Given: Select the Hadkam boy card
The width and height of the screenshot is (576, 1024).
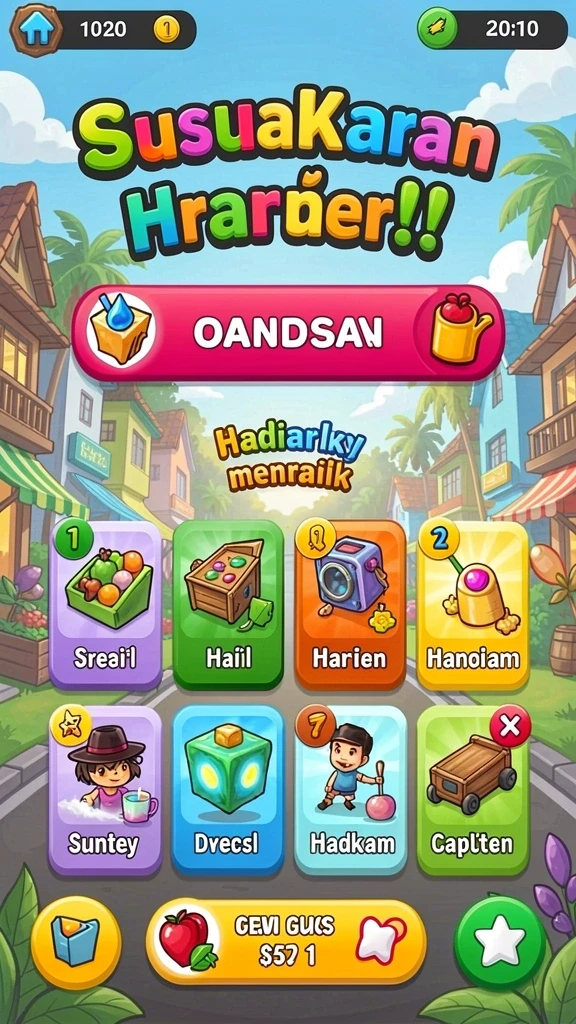Looking at the screenshot, I should [x=351, y=790].
